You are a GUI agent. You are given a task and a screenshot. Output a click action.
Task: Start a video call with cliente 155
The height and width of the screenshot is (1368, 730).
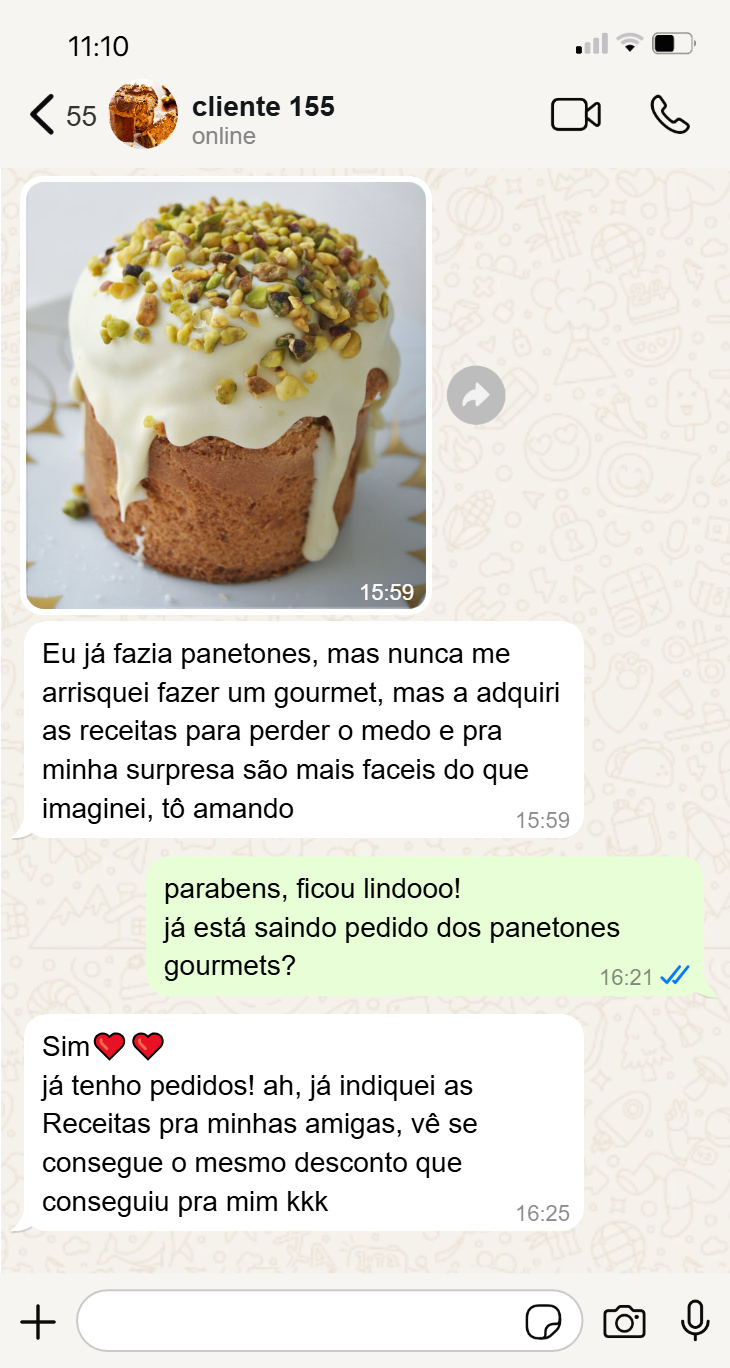576,115
